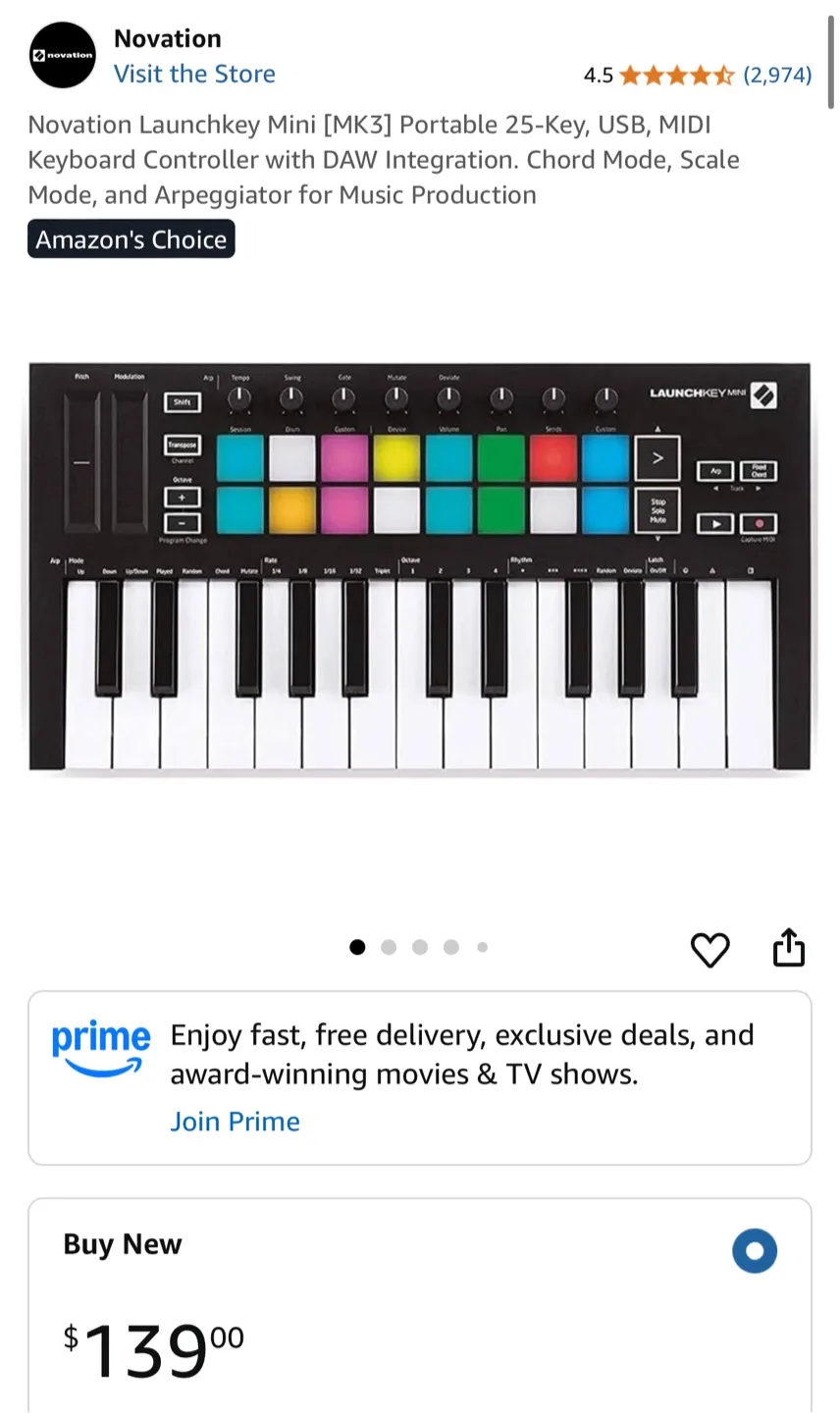Image resolution: width=840 pixels, height=1413 pixels.
Task: Click the Join Prime link
Action: [235, 1121]
